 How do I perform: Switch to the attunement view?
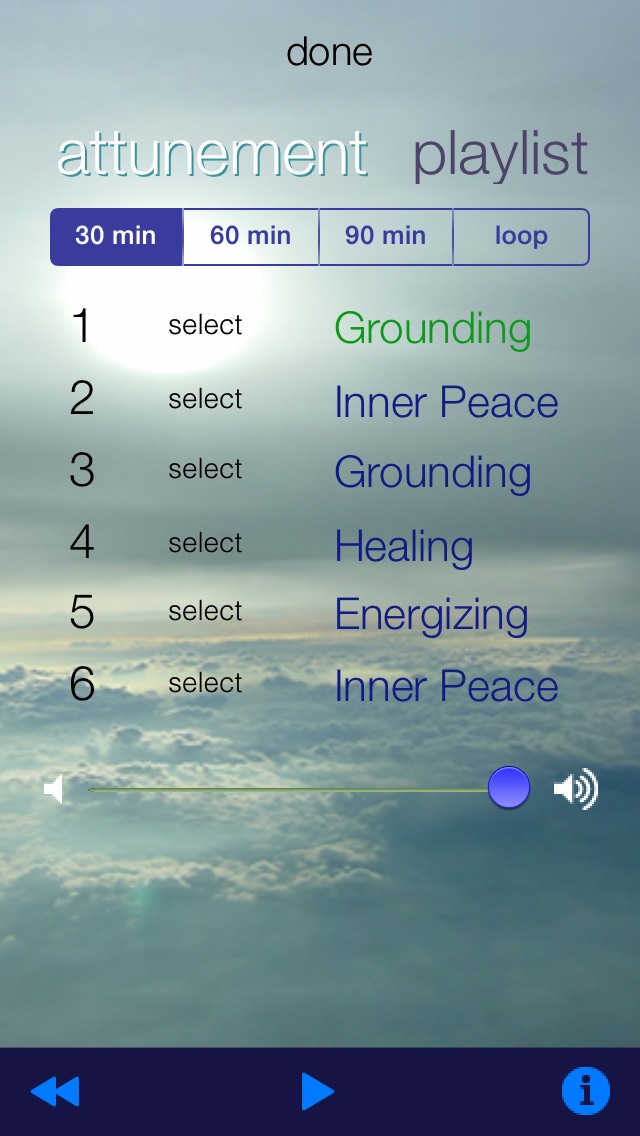pyautogui.click(x=212, y=154)
